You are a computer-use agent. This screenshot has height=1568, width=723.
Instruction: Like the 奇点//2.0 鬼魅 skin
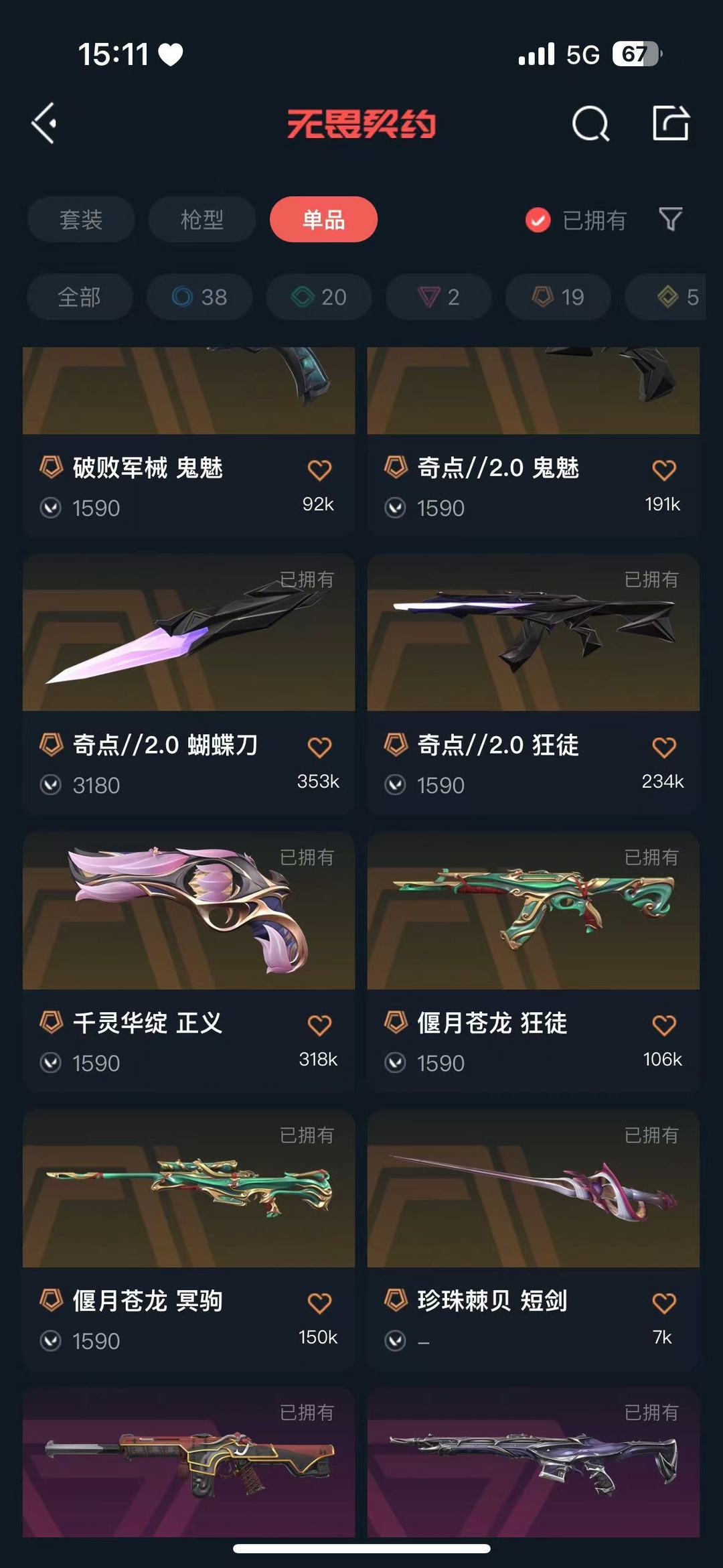(663, 469)
